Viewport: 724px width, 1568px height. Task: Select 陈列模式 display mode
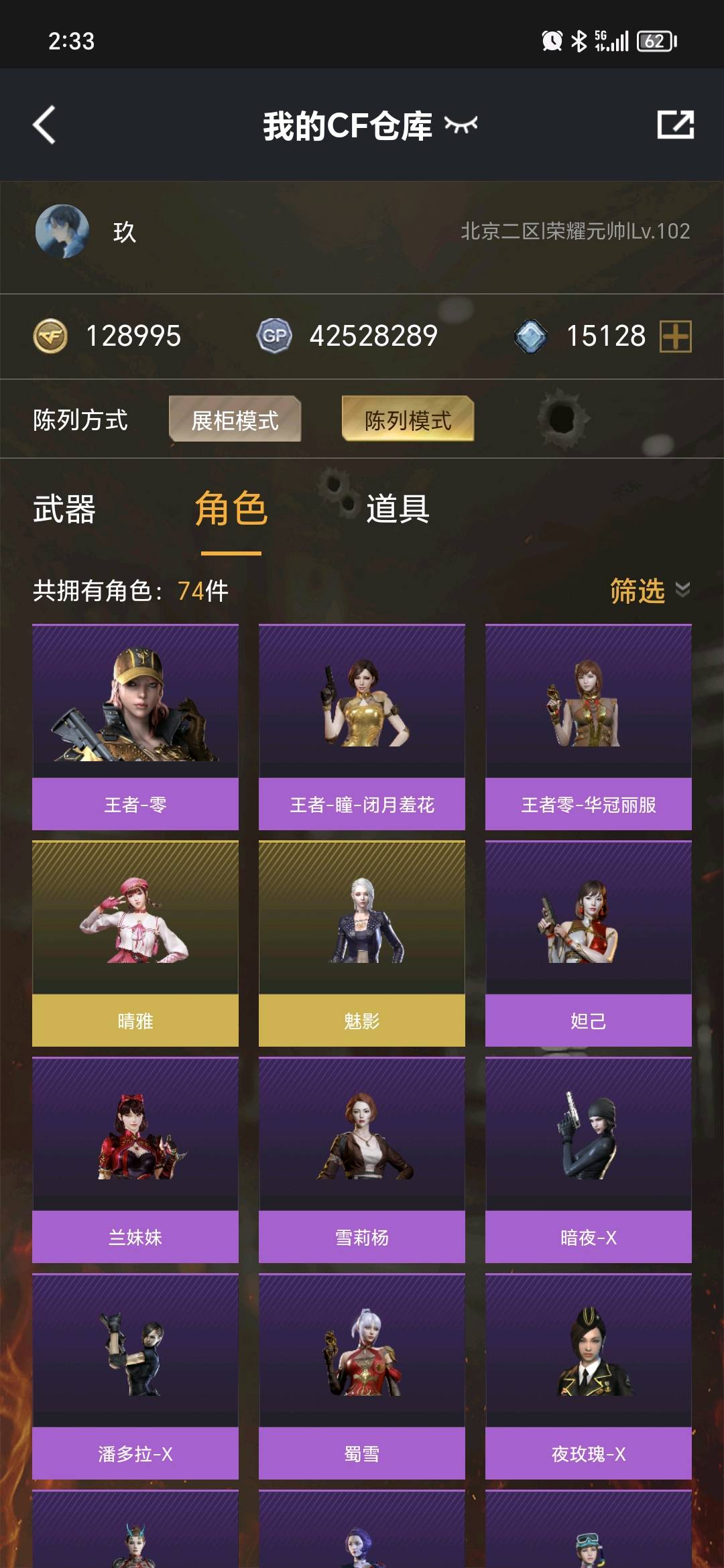point(408,420)
